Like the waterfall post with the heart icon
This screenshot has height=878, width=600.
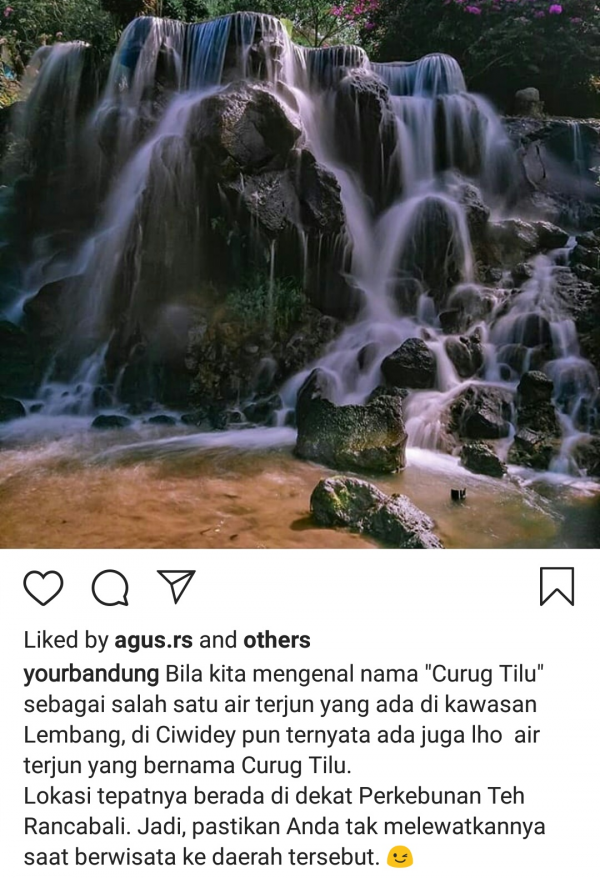coord(43,587)
